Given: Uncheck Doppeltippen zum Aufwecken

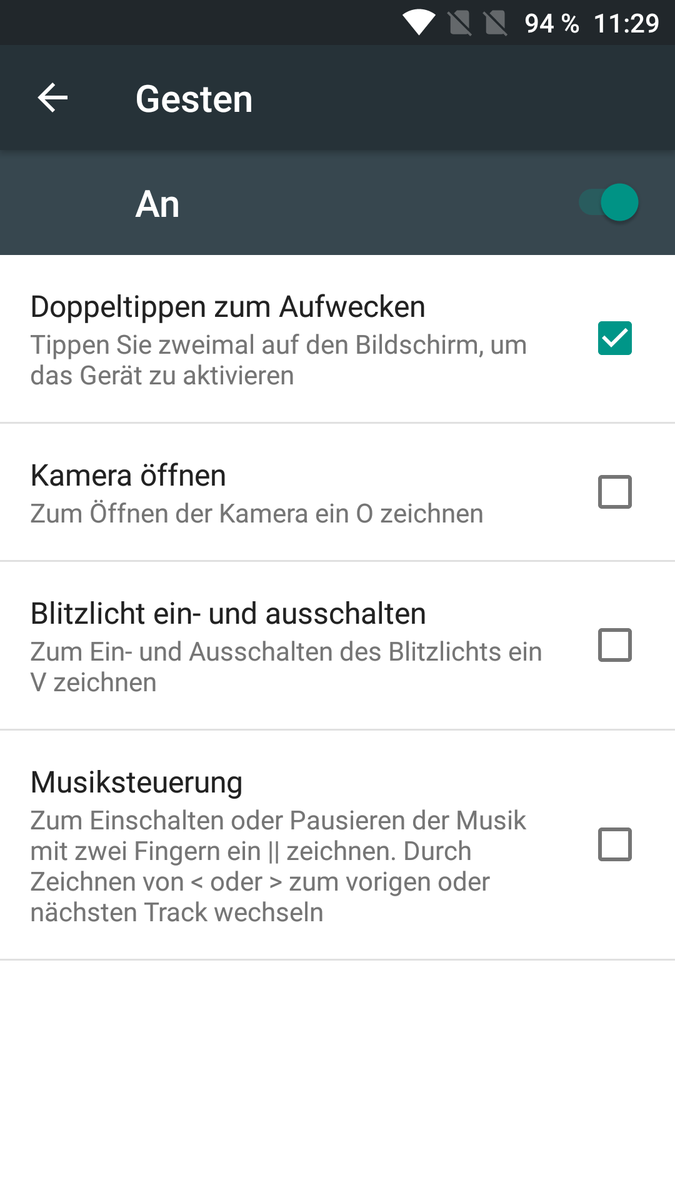Looking at the screenshot, I should 614,339.
